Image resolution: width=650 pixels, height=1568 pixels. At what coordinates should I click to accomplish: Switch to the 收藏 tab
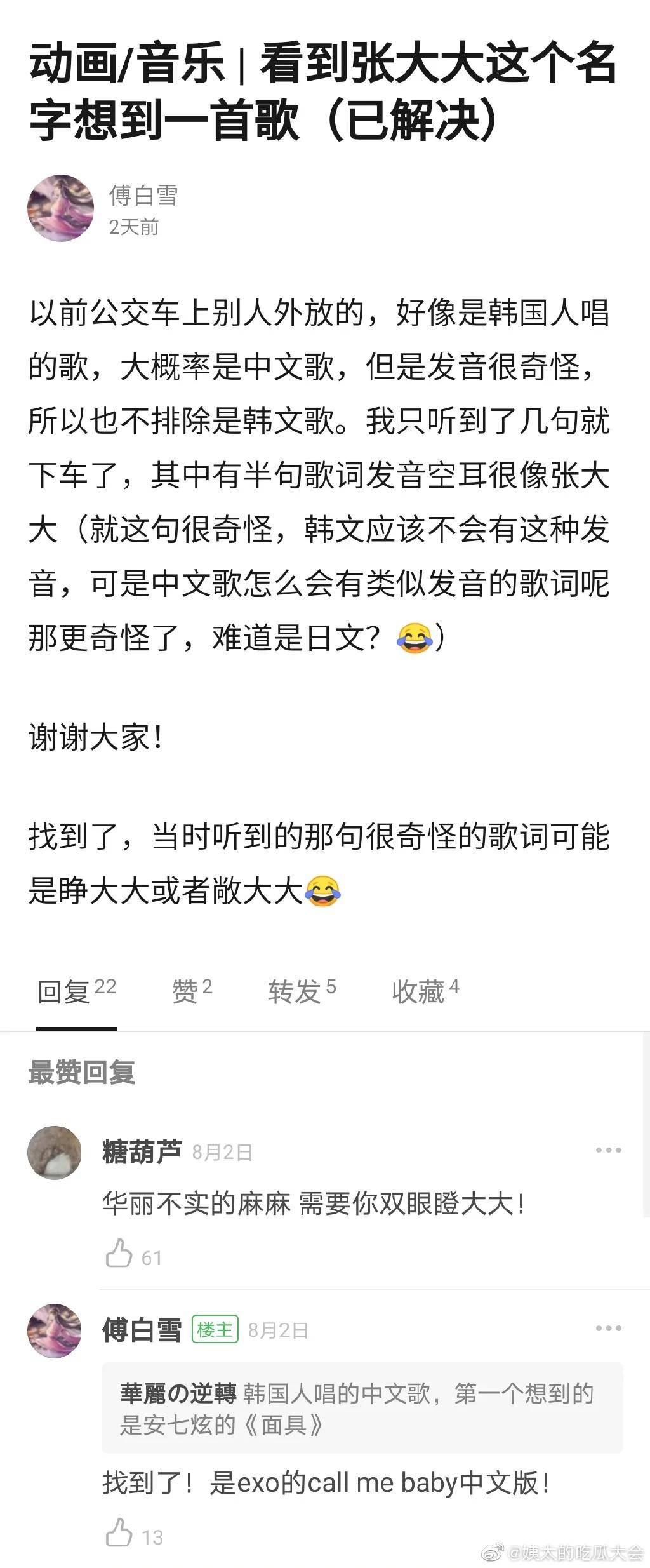click(425, 992)
